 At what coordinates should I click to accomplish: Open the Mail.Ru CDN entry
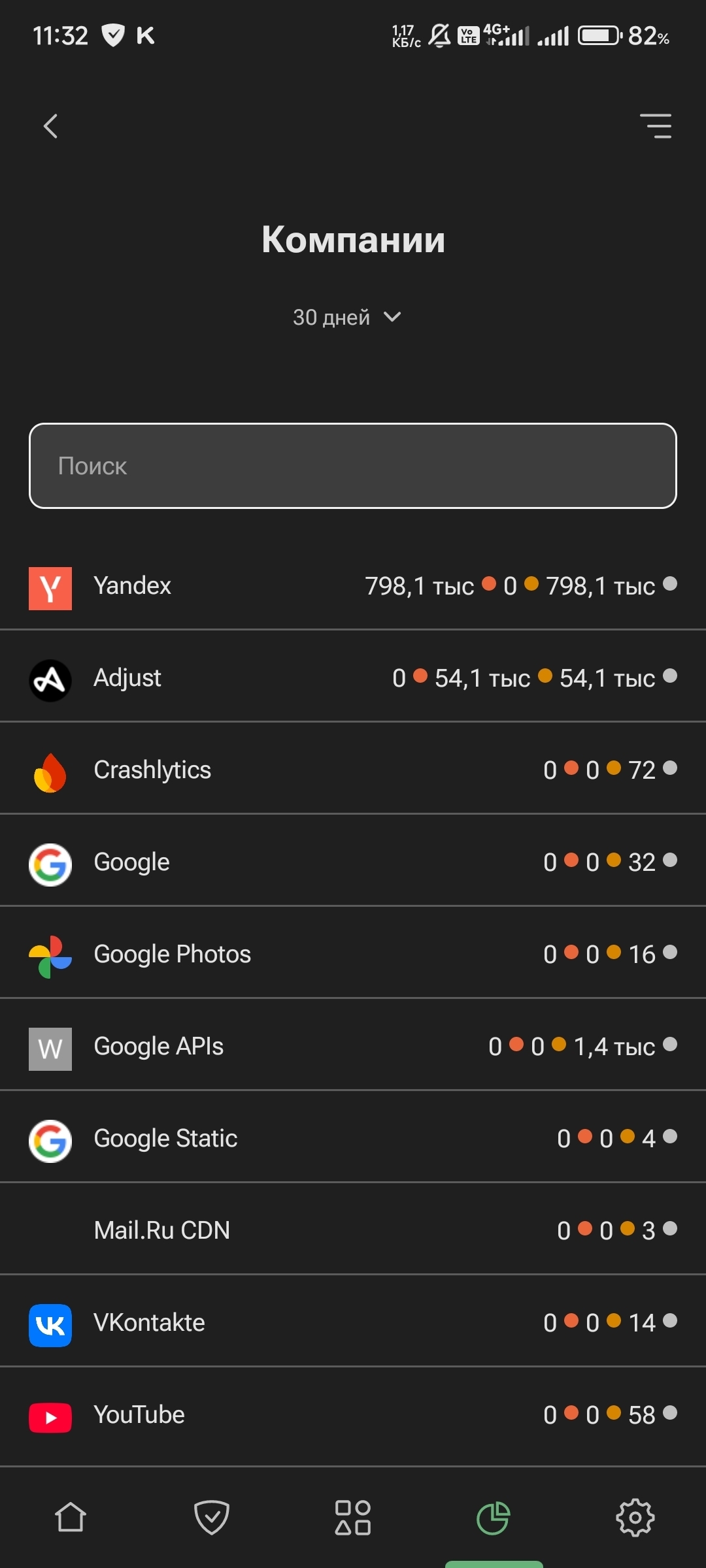coord(353,1231)
